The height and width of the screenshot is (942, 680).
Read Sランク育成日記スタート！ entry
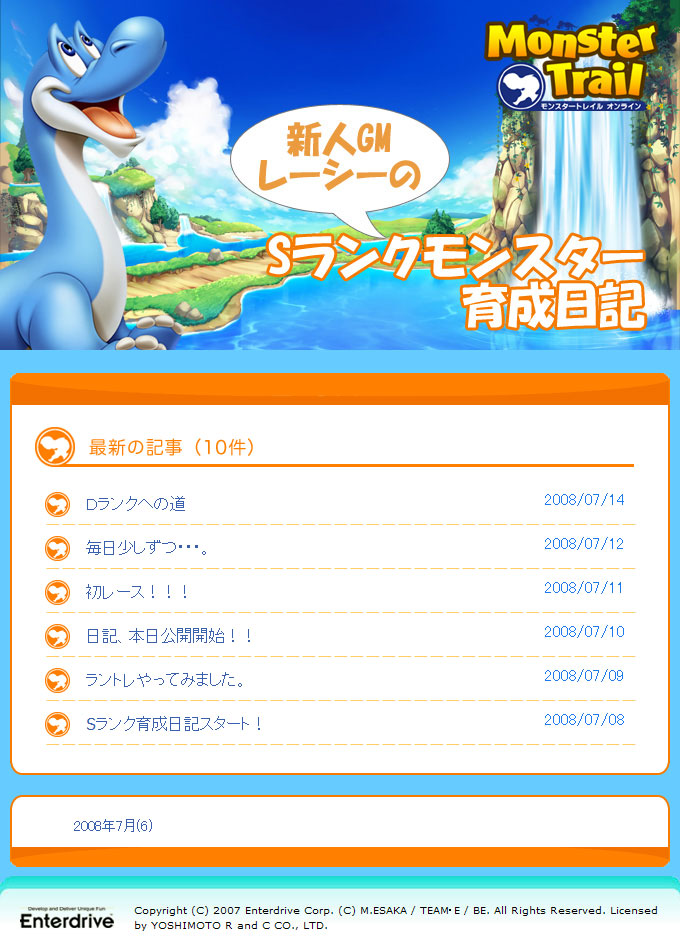point(175,723)
